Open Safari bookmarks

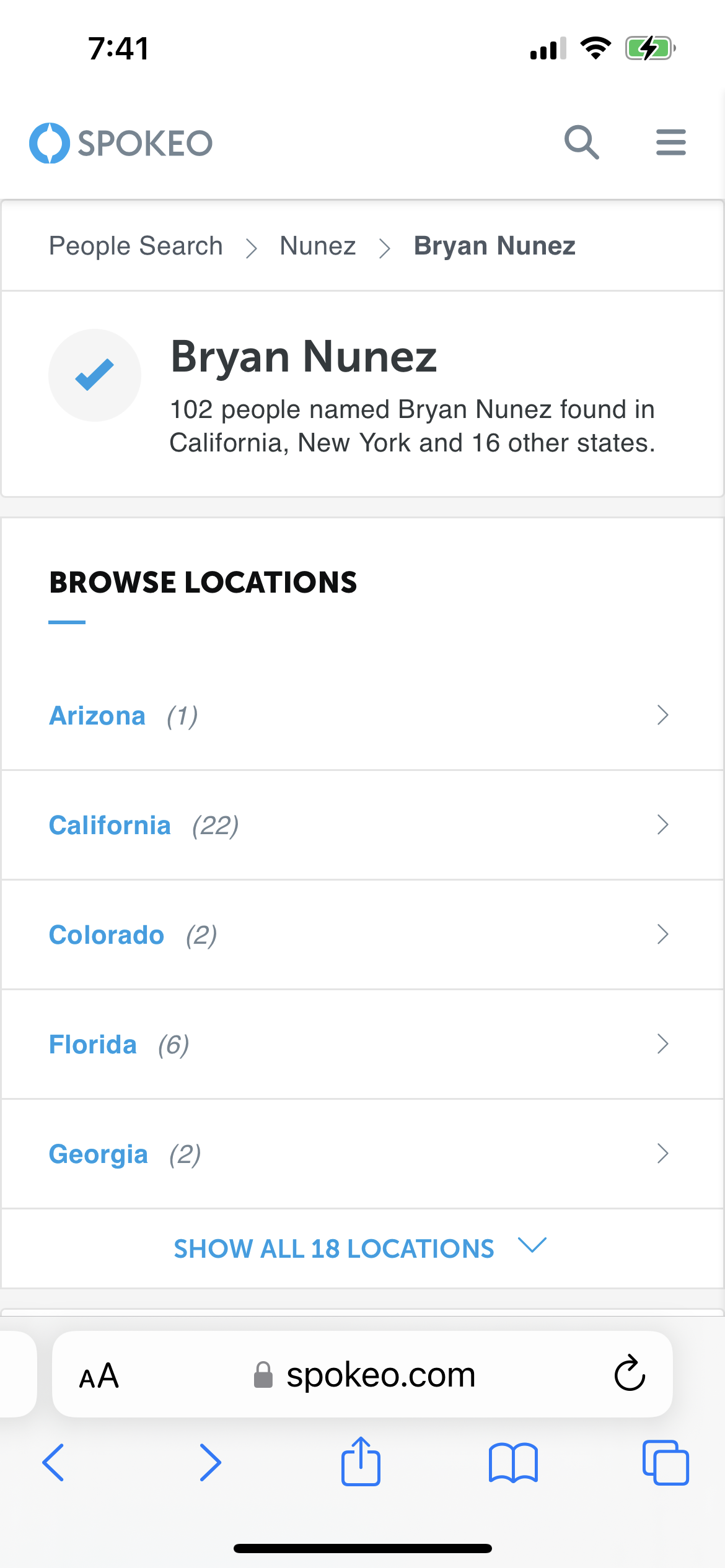(x=513, y=1463)
